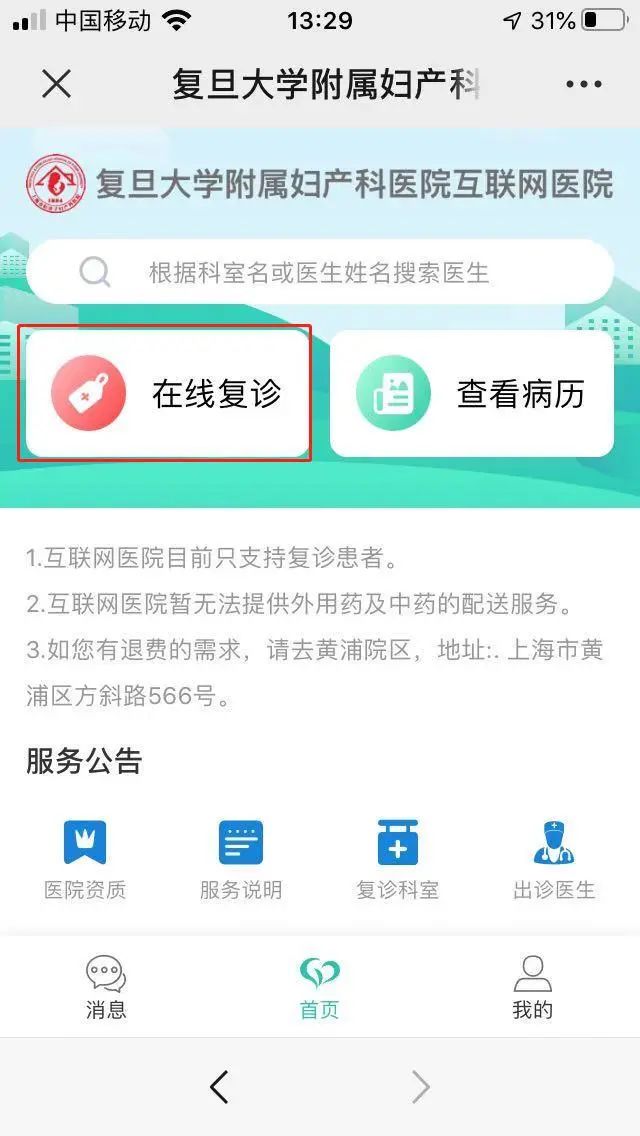View 出诊医生 doctors on duty

554,860
